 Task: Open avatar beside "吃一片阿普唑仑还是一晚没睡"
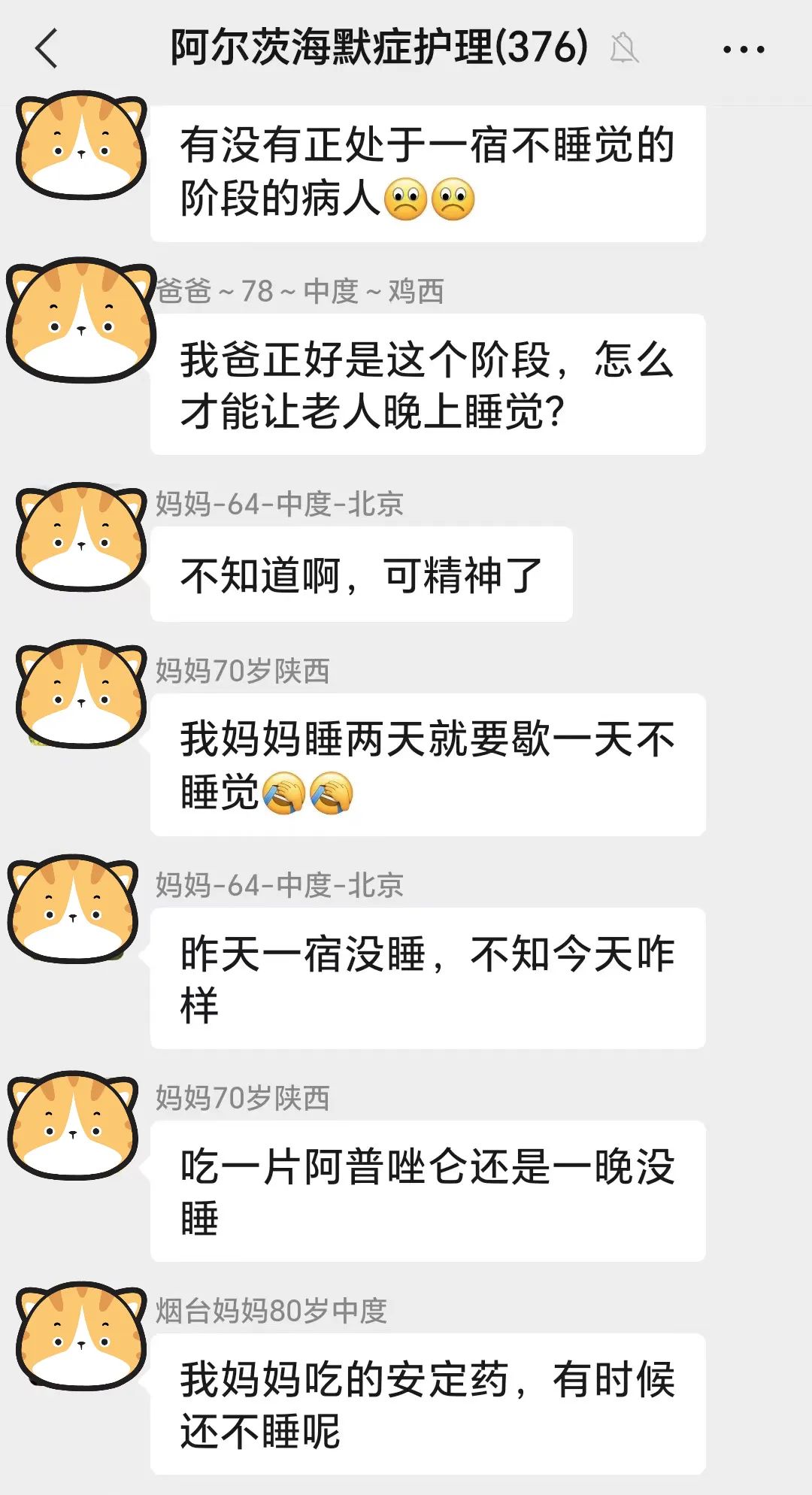point(73,1124)
